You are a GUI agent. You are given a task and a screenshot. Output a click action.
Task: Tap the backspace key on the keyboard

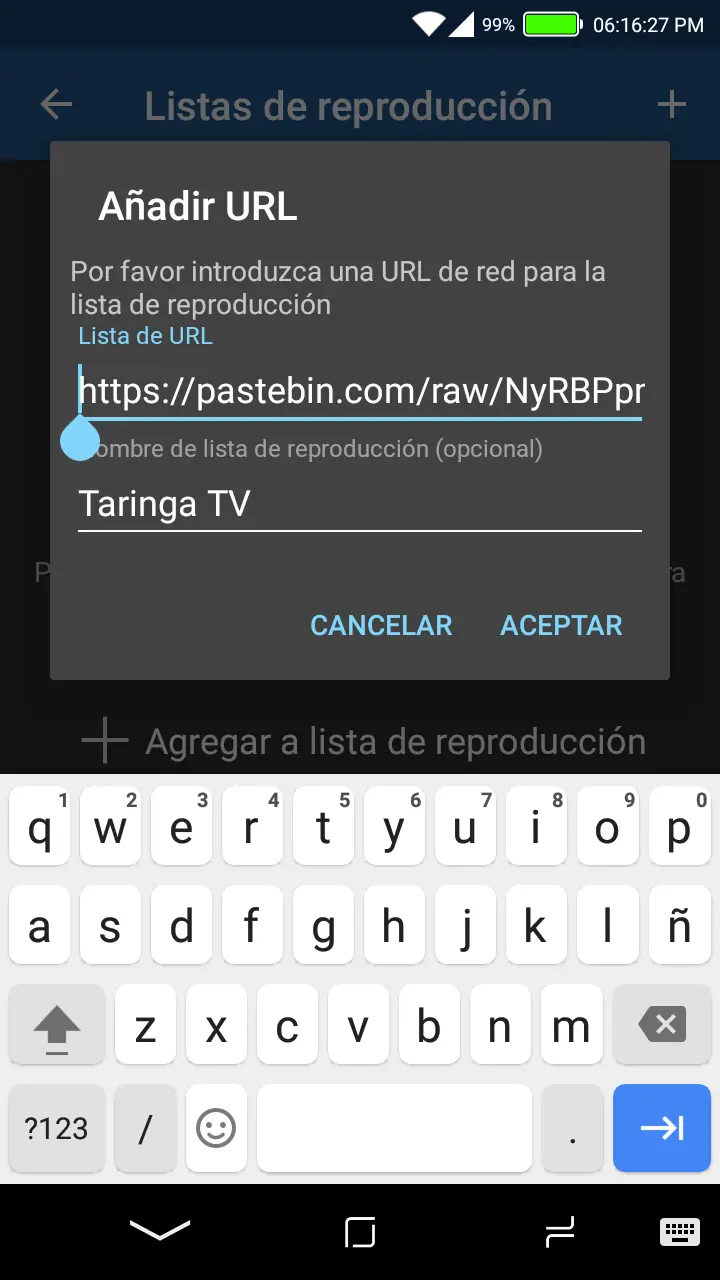tap(661, 1025)
